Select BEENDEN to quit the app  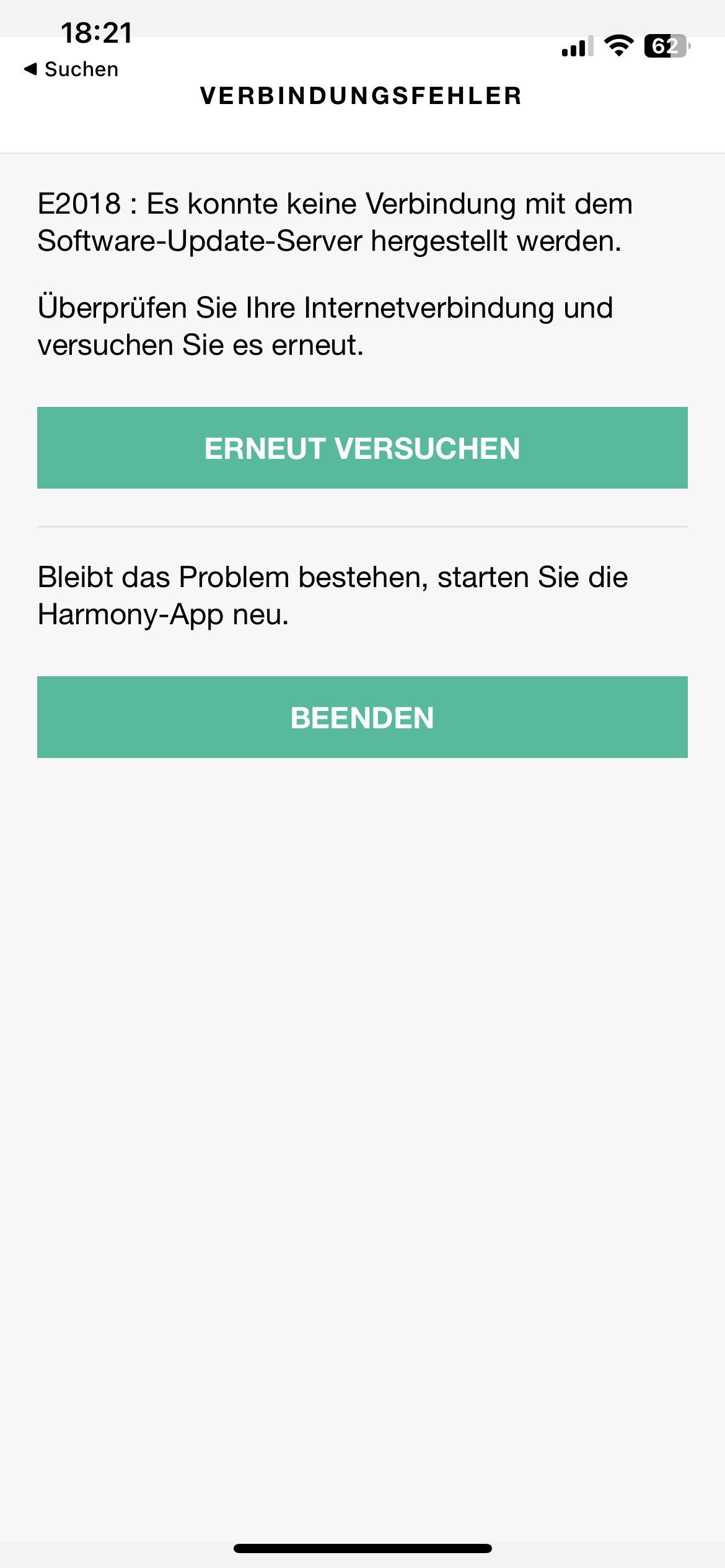pyautogui.click(x=362, y=717)
